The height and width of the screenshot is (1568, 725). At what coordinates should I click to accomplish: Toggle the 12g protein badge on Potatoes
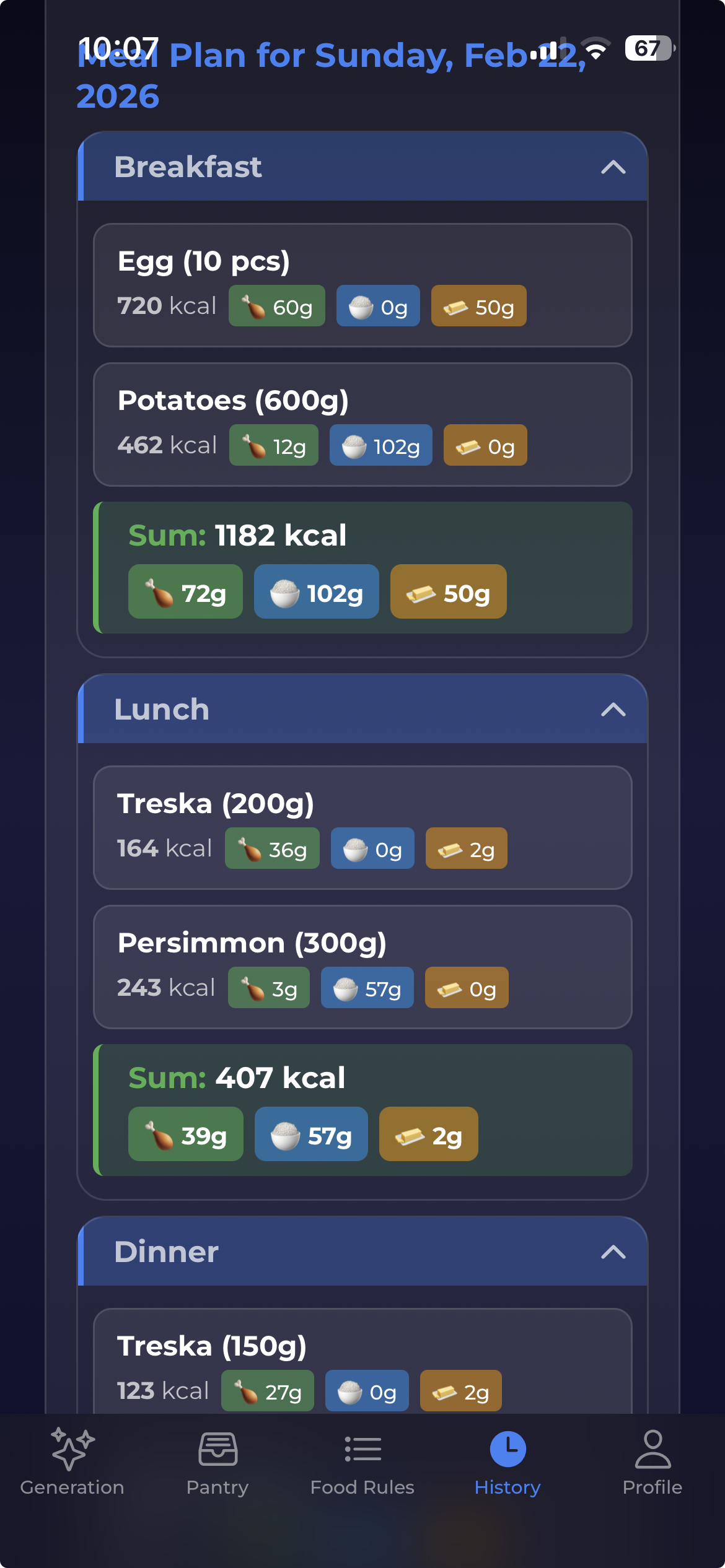(273, 445)
